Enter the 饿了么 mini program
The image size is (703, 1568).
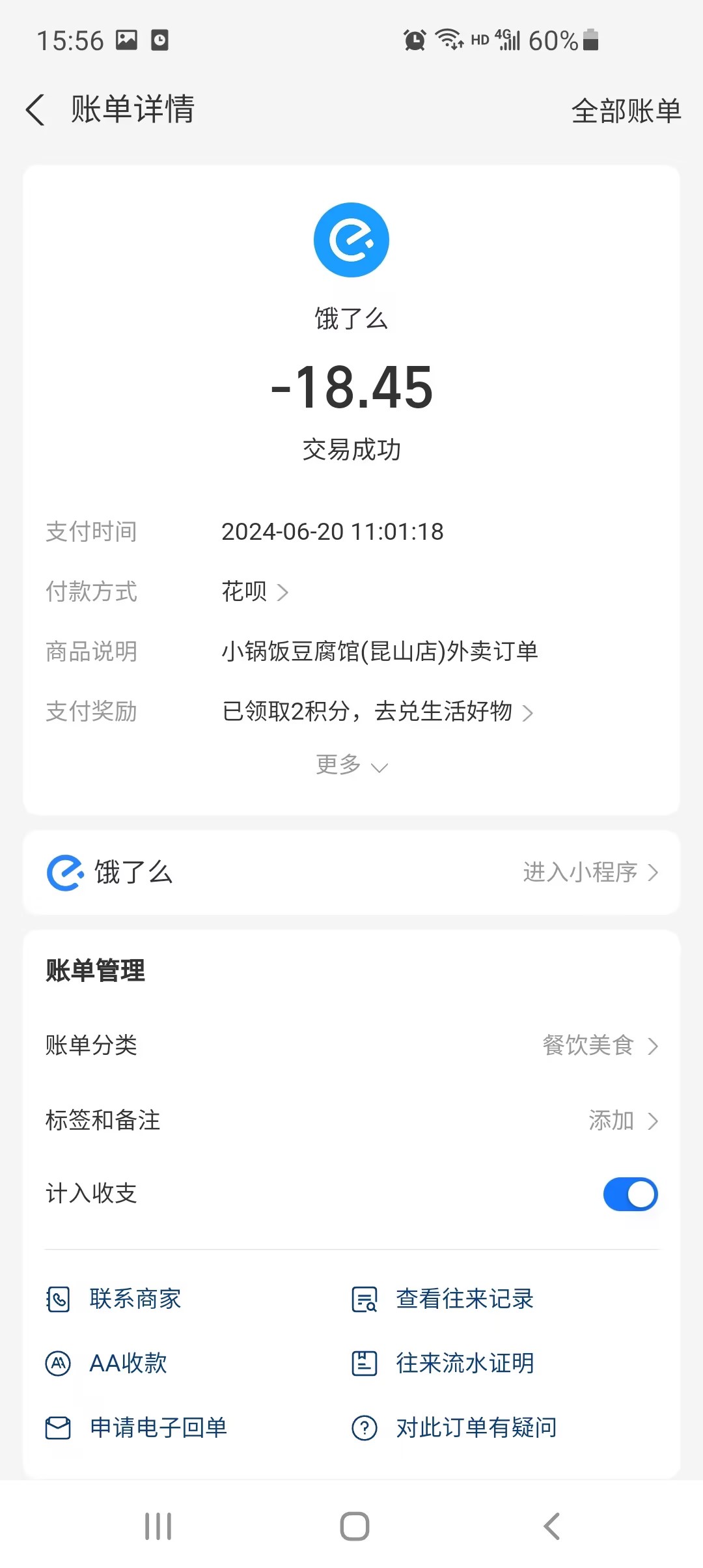(590, 872)
